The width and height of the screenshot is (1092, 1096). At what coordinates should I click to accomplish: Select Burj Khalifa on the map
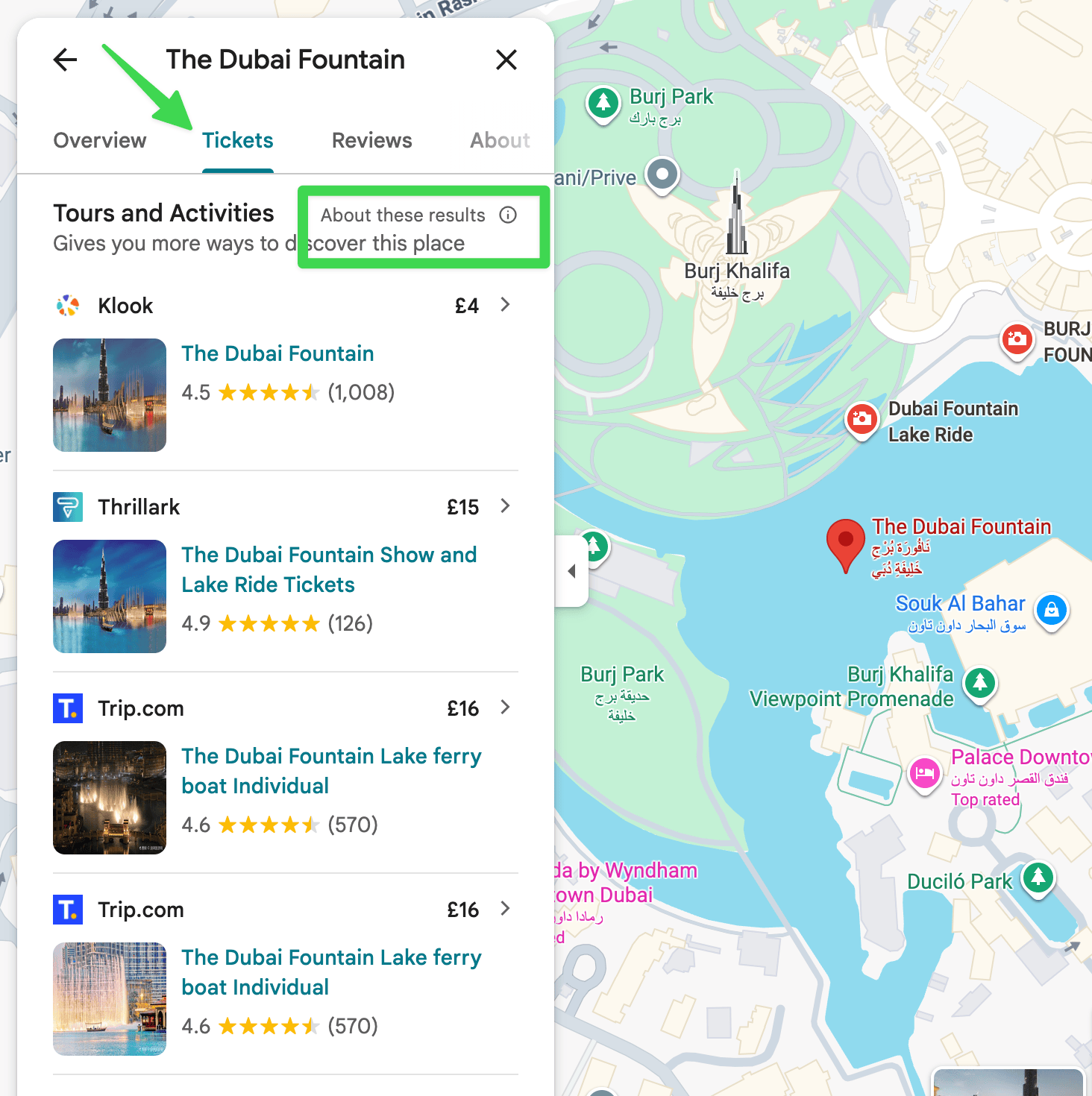[x=737, y=224]
